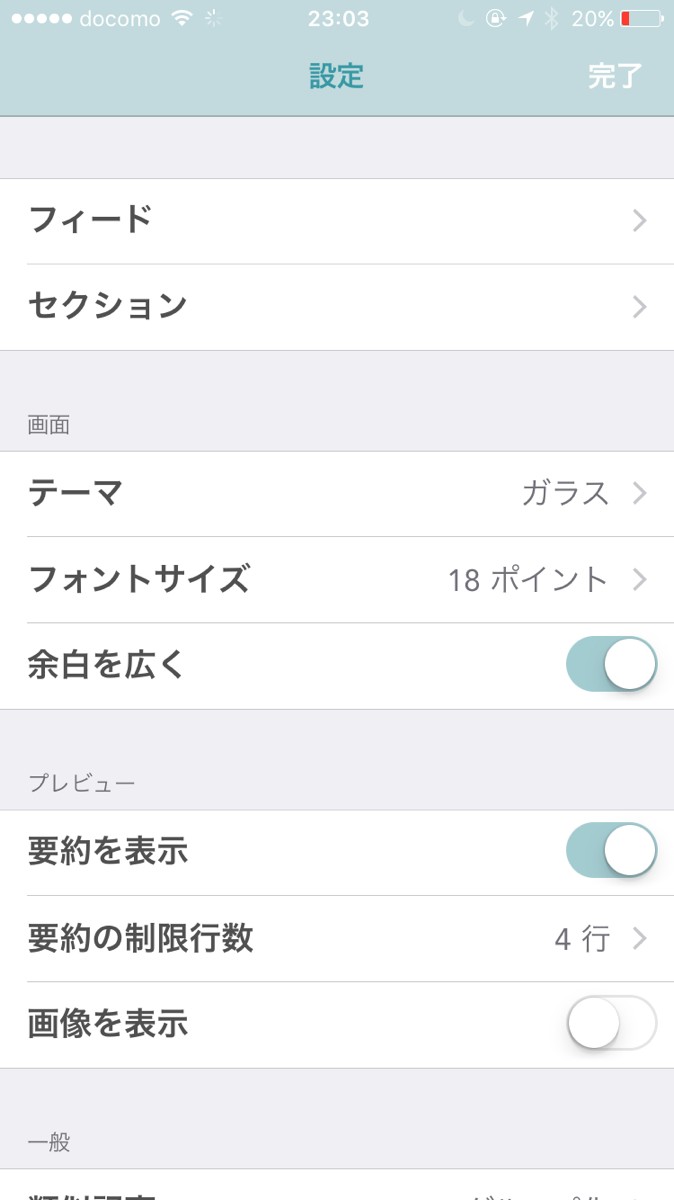This screenshot has width=674, height=1200.
Task: Tap 完了 to close settings
Action: (x=613, y=76)
